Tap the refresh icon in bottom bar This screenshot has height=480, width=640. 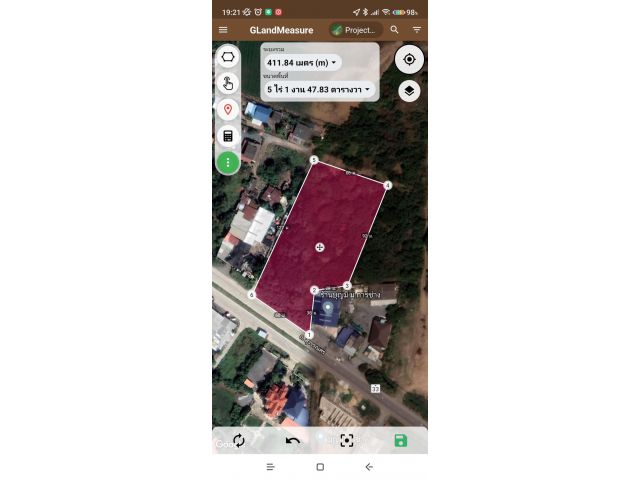coord(239,440)
